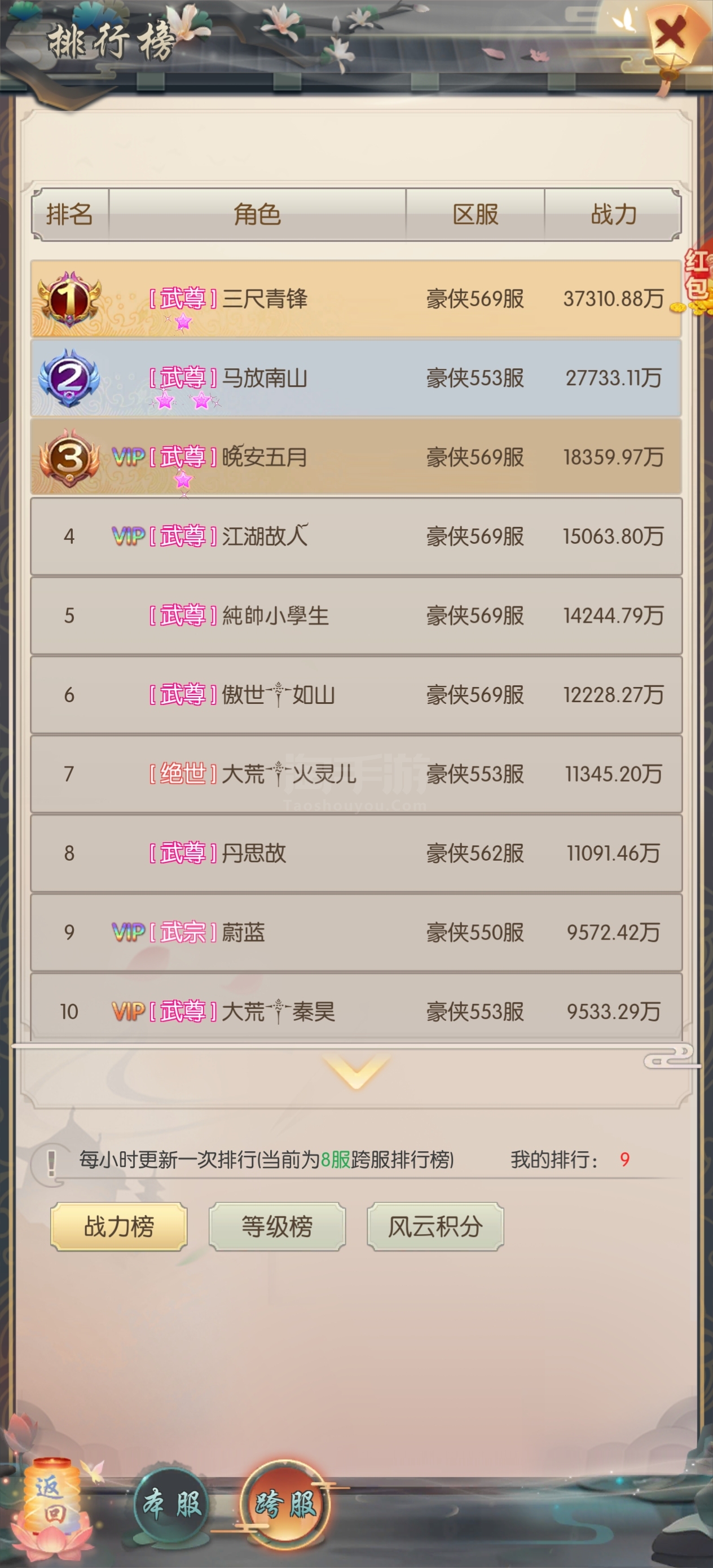
Task: Select the 純帥小學生 row
Action: click(356, 615)
